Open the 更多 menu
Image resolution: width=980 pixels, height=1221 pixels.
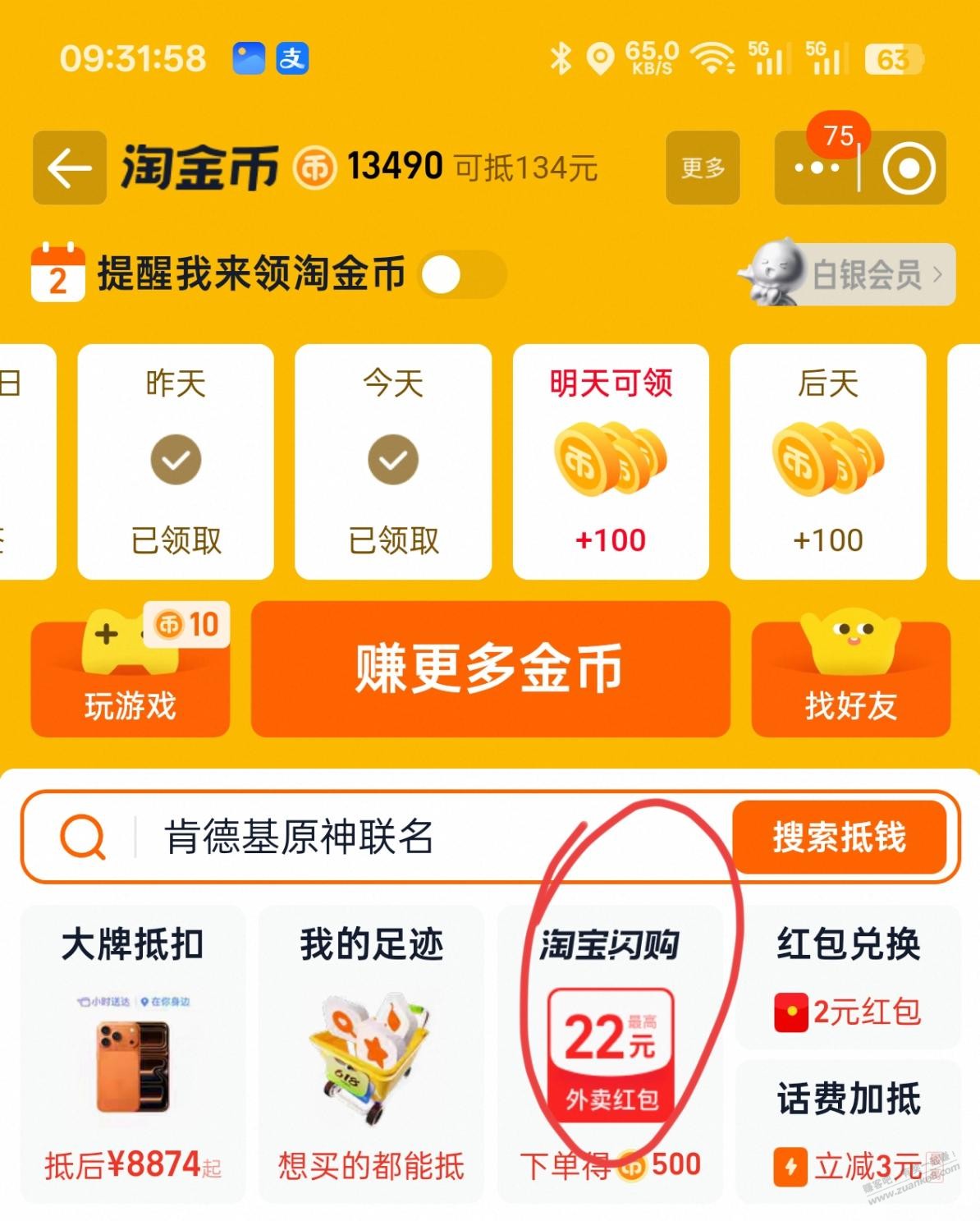click(x=703, y=168)
